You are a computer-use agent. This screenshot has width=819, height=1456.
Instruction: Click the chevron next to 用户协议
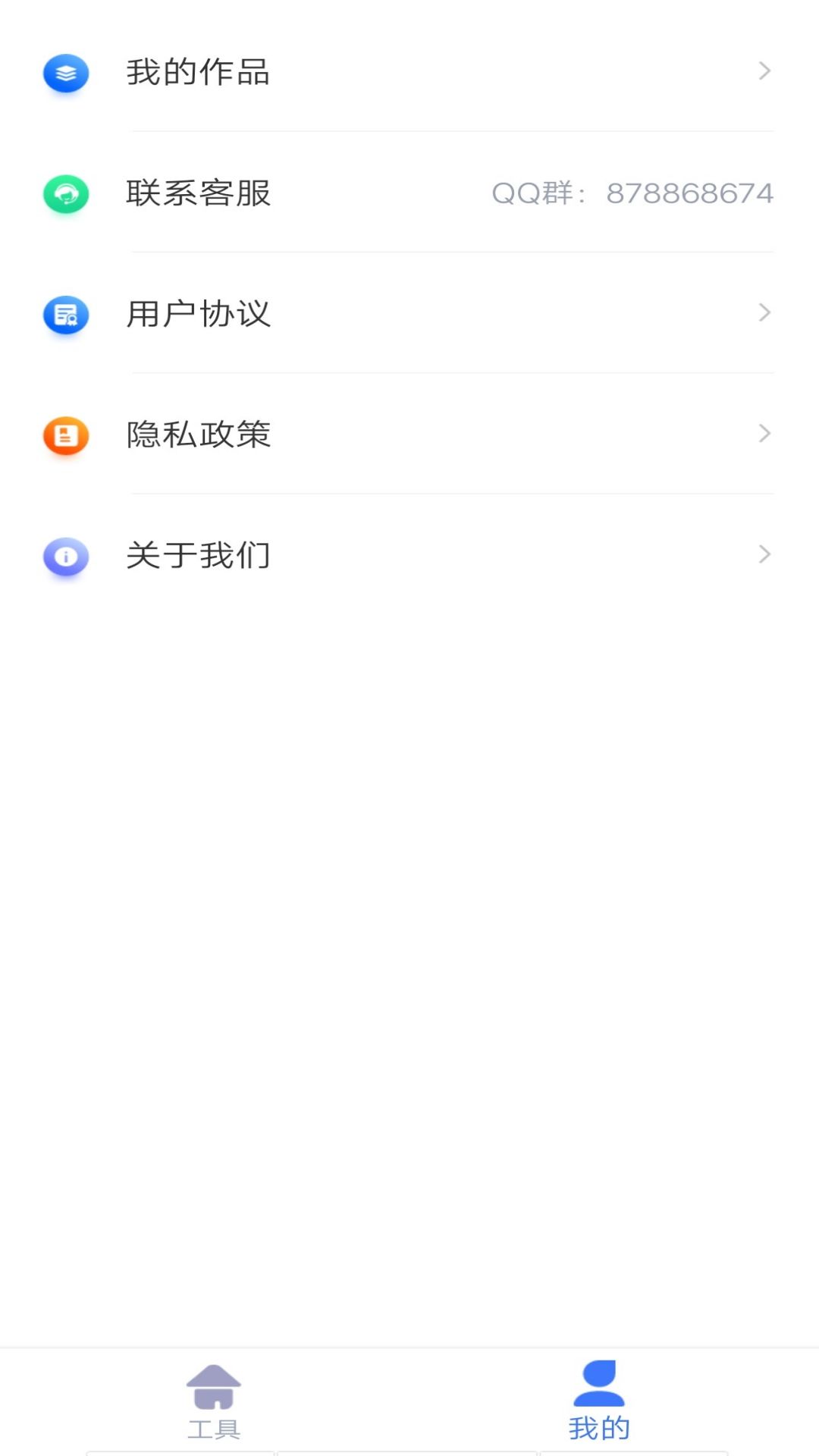[x=764, y=313]
